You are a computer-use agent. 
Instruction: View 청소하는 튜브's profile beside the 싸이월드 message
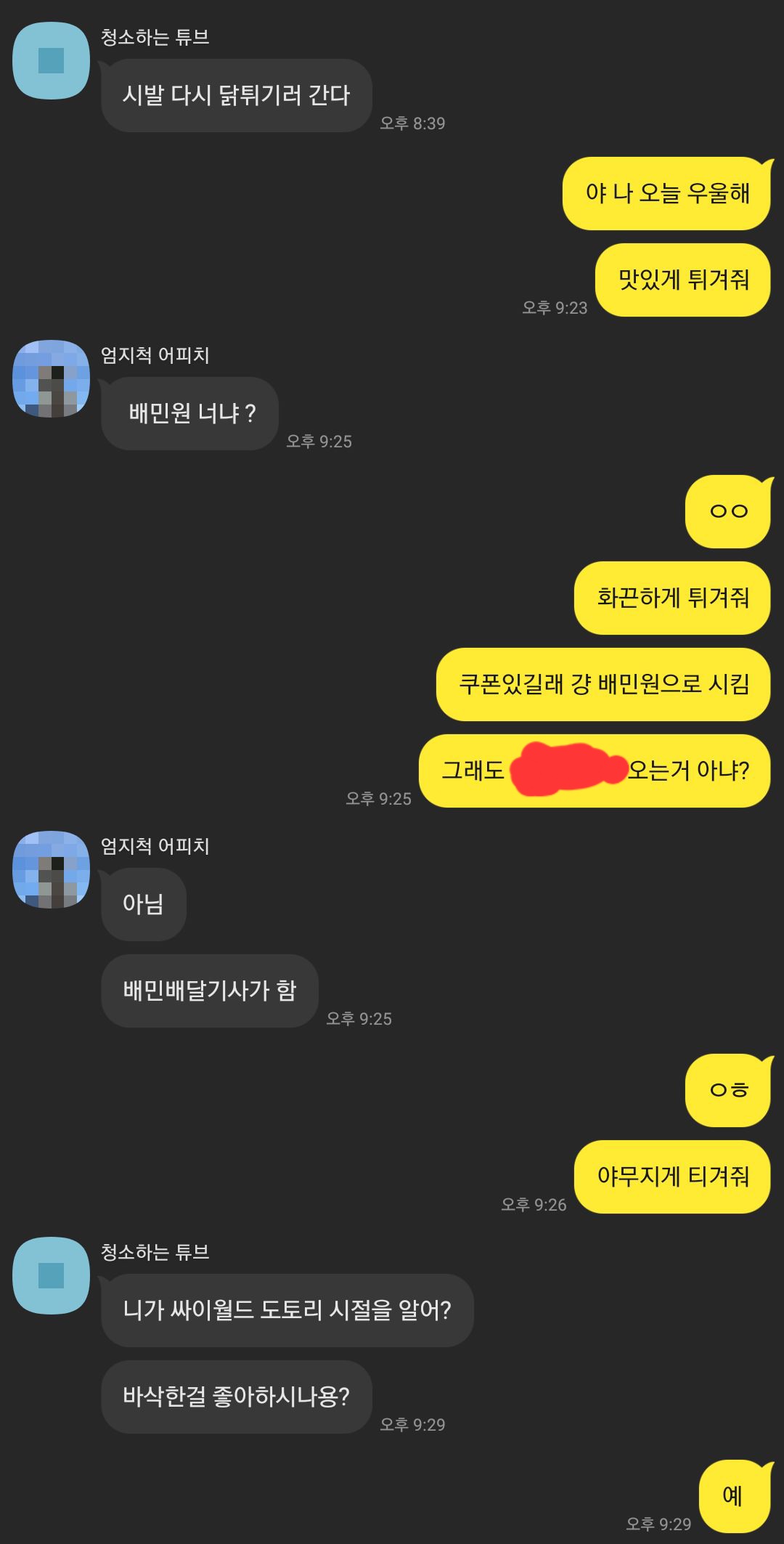pyautogui.click(x=51, y=1275)
